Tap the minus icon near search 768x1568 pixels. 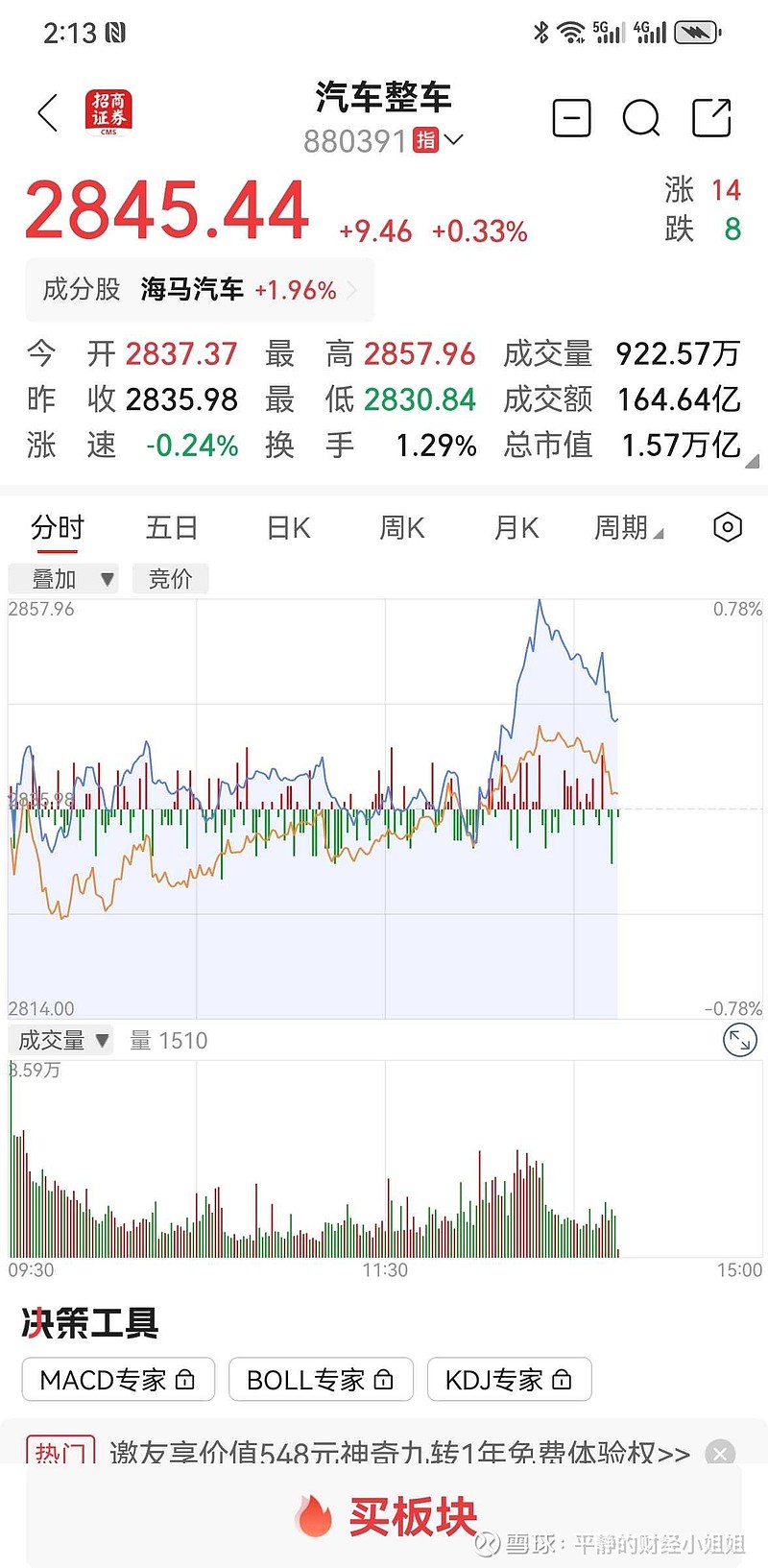click(x=571, y=117)
